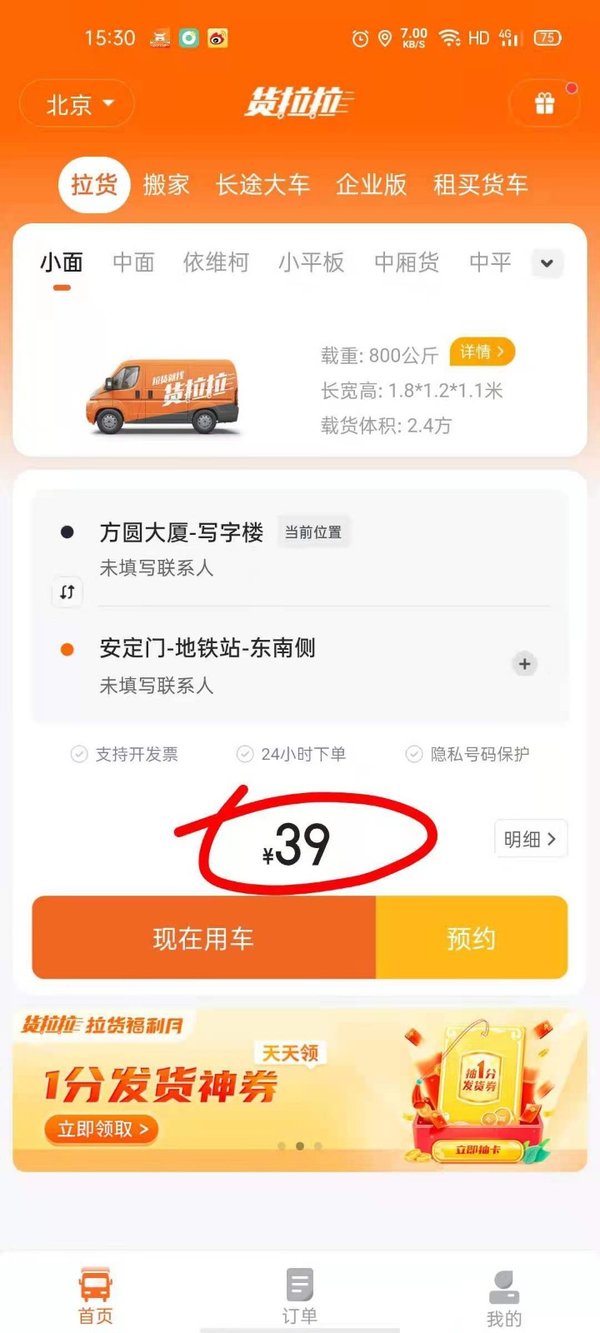Switch to the 长途大车 tab
600x1333 pixels.
(x=263, y=185)
